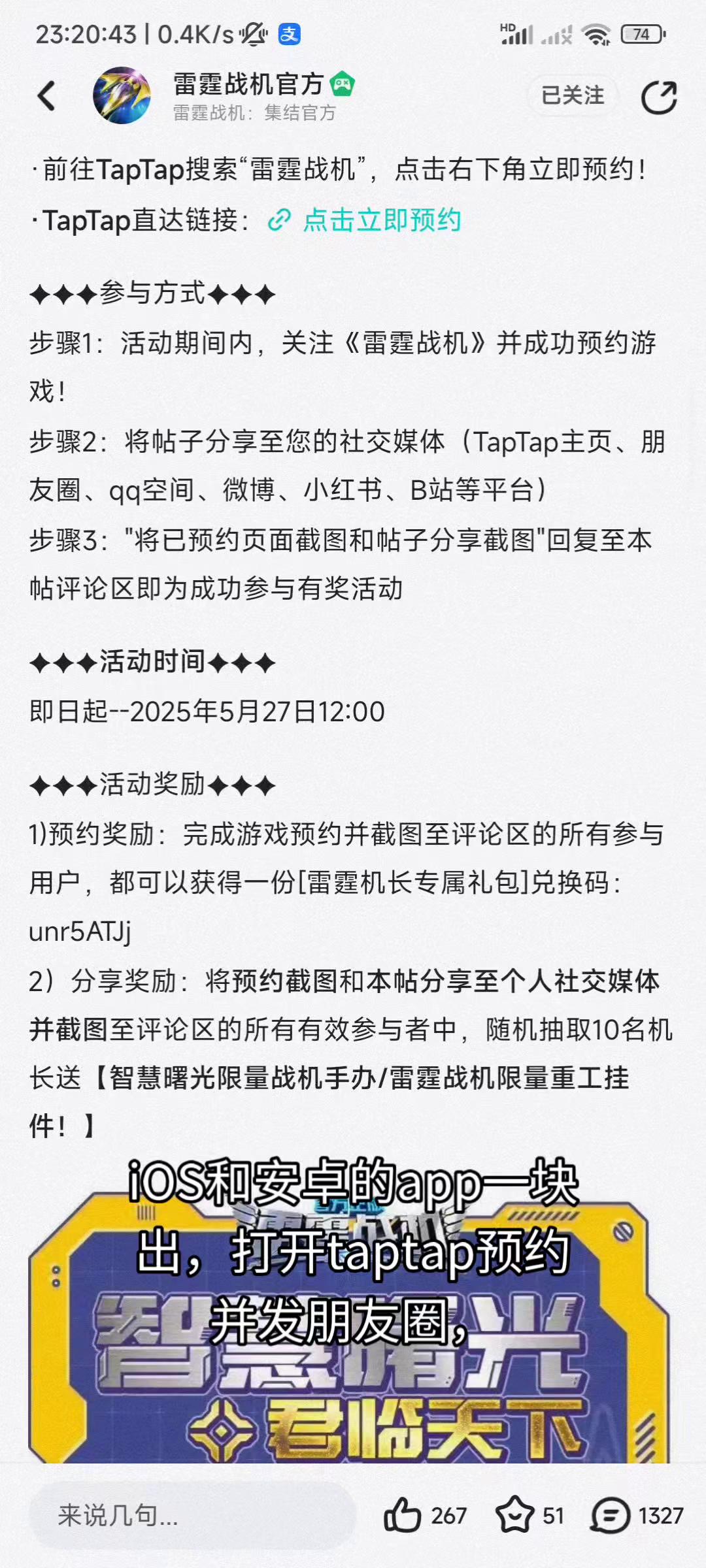Tap the 已关注 follow button
Viewport: 706px width, 1568px height.
[x=573, y=95]
